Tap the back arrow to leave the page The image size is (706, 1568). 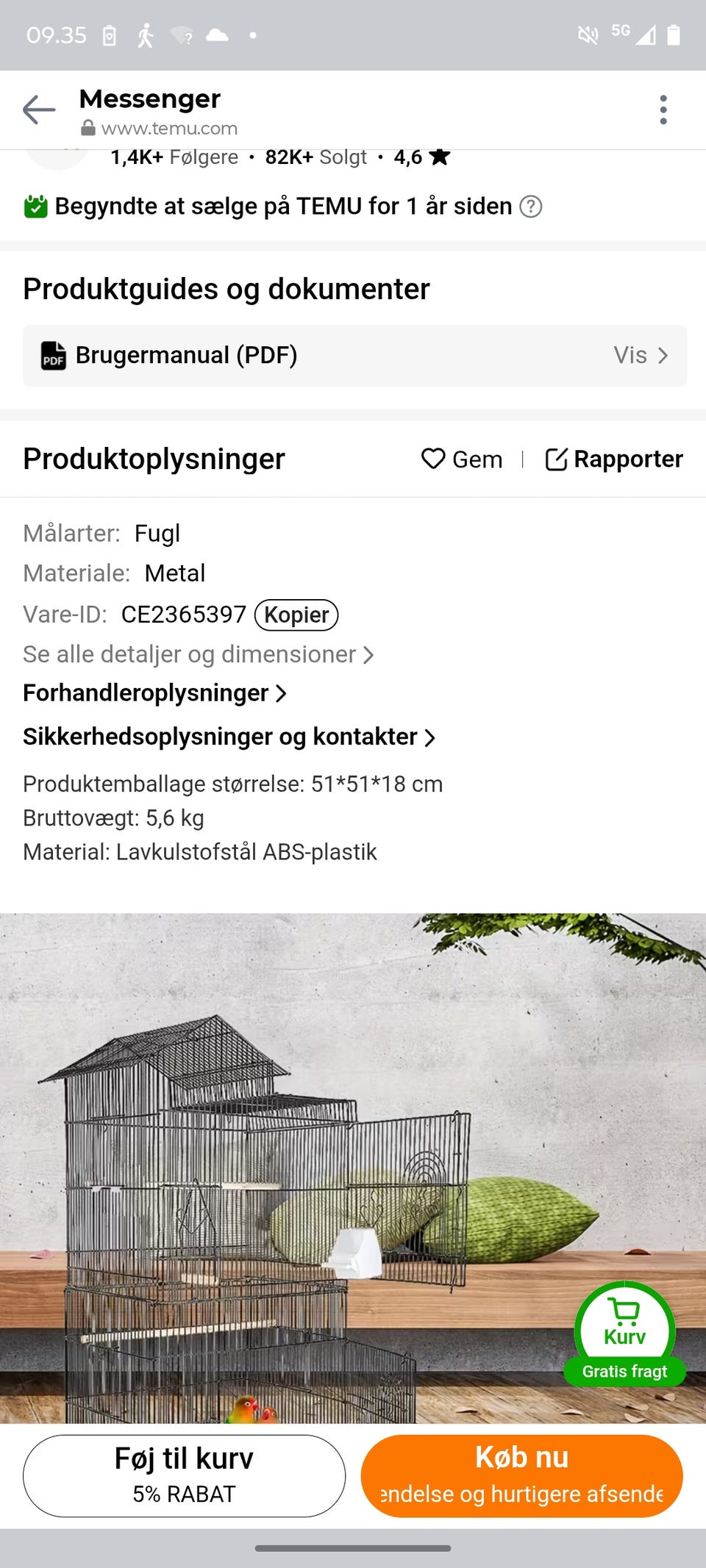[38, 109]
